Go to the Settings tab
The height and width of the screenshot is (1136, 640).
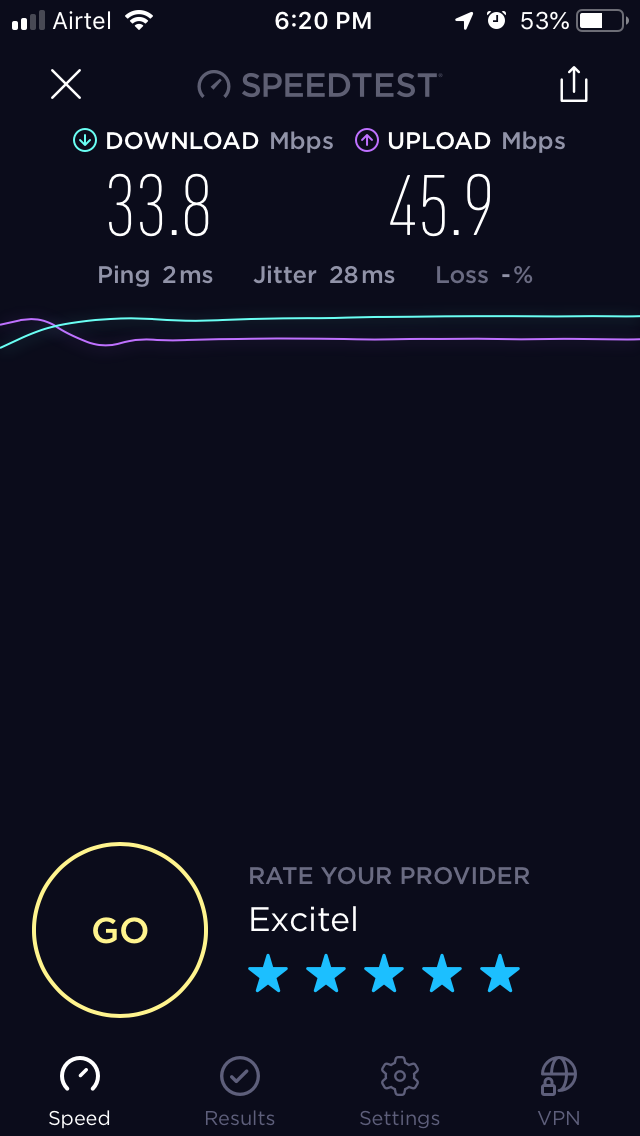coord(400,1091)
